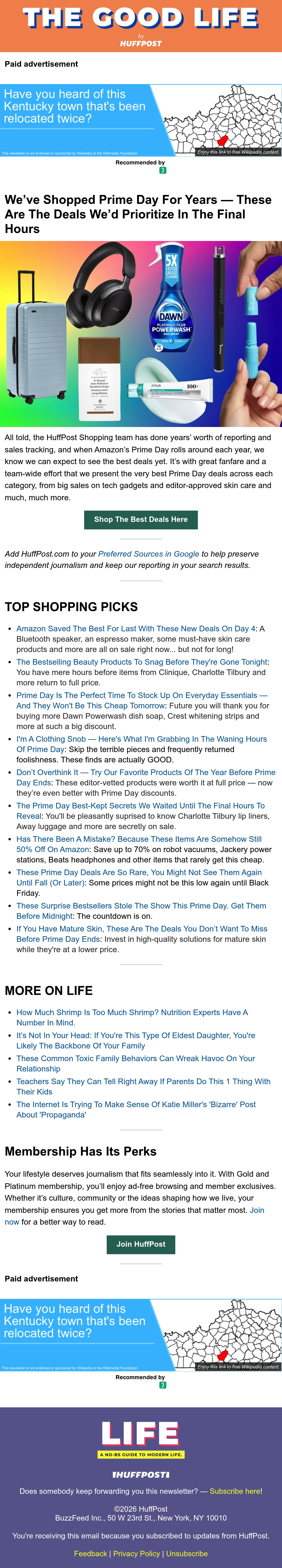The width and height of the screenshot is (282, 1568).
Task: Open the Kentucky town Wikipedia ad at top
Action: (141, 120)
